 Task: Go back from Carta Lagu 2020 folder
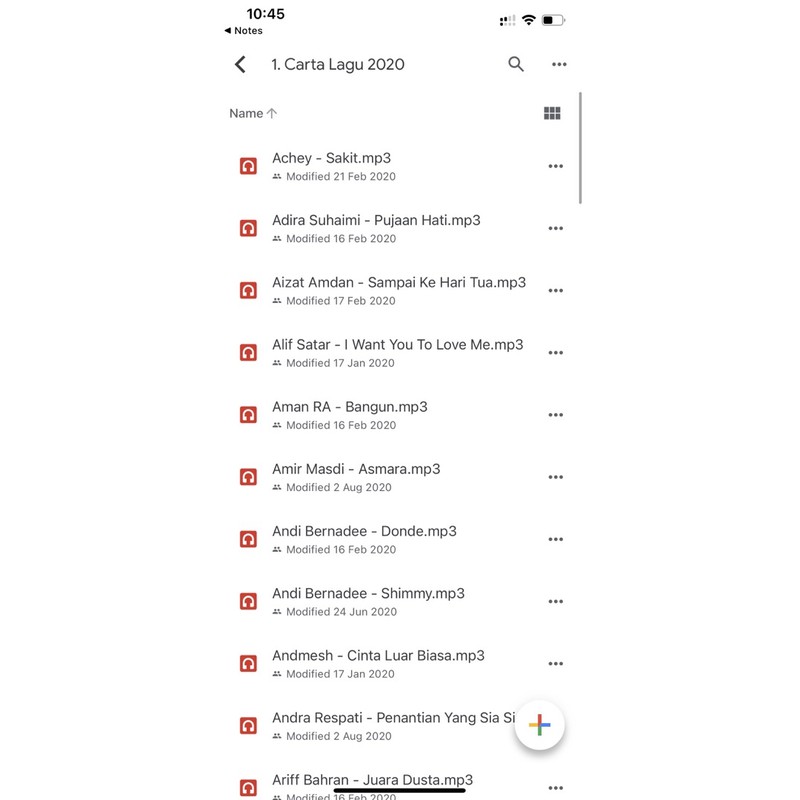[240, 64]
